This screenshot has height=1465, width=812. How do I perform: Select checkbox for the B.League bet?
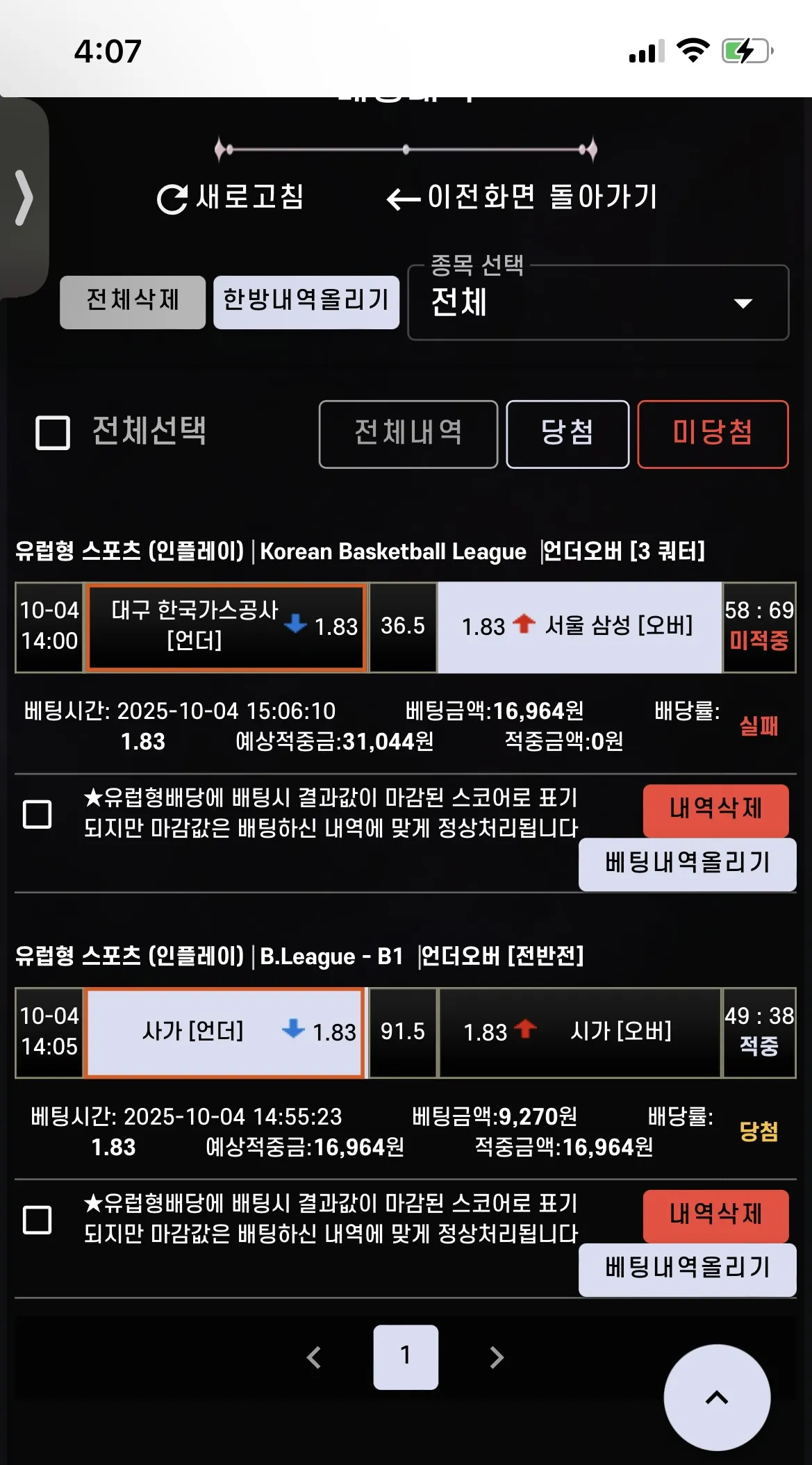[x=38, y=1220]
